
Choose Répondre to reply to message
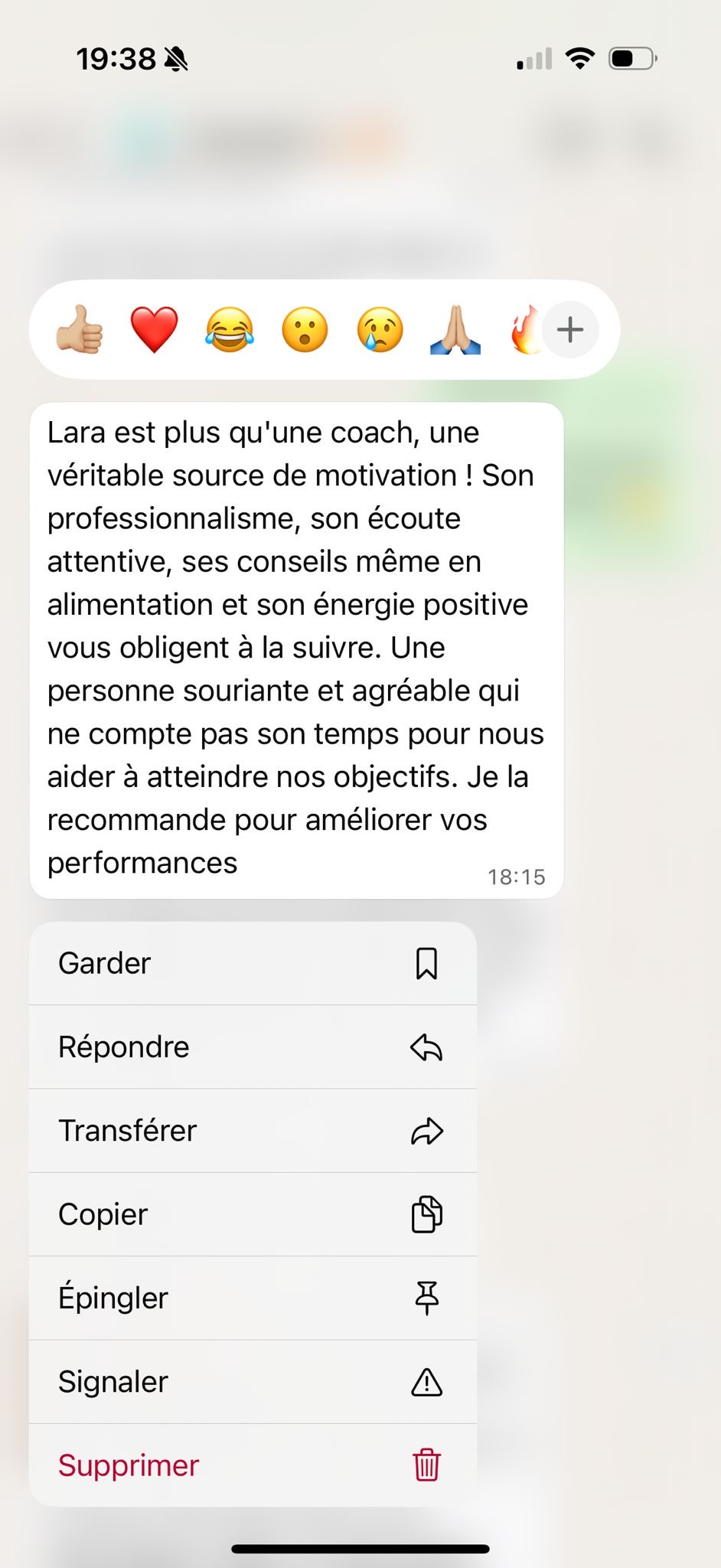pos(253,1047)
